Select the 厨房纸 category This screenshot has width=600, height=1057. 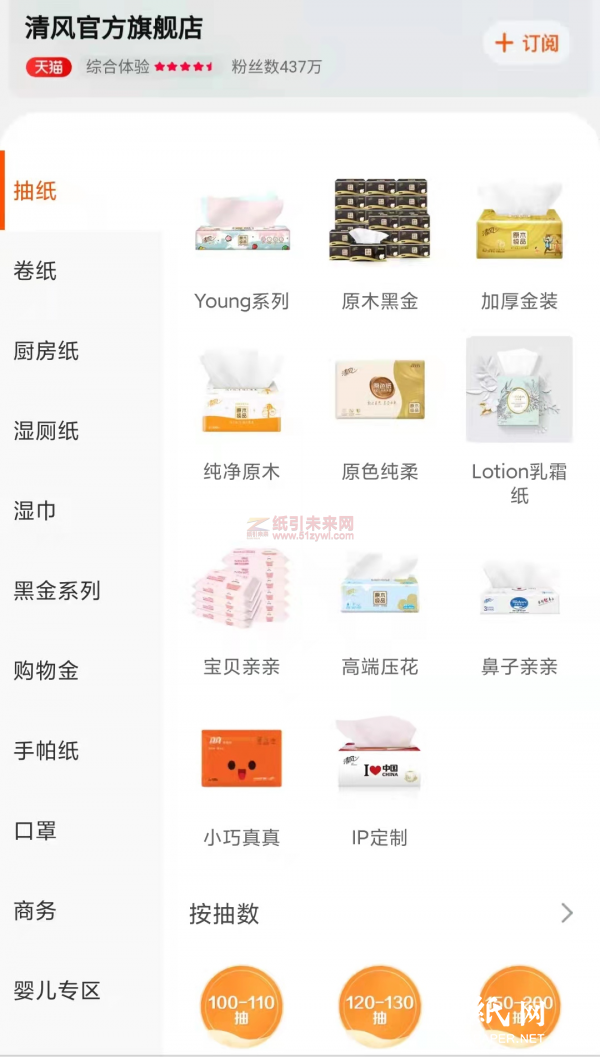(x=46, y=351)
